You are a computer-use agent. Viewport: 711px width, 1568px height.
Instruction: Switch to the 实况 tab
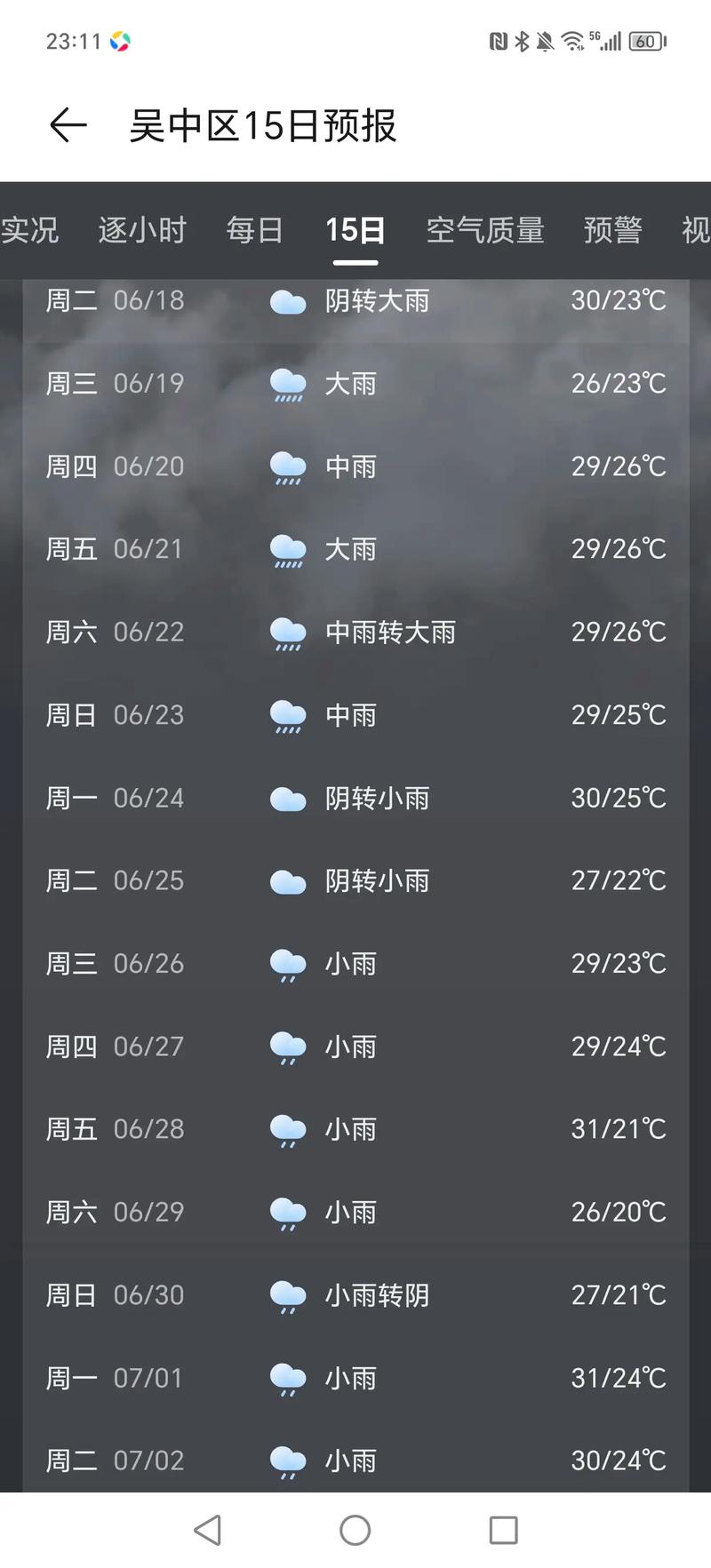click(x=29, y=229)
